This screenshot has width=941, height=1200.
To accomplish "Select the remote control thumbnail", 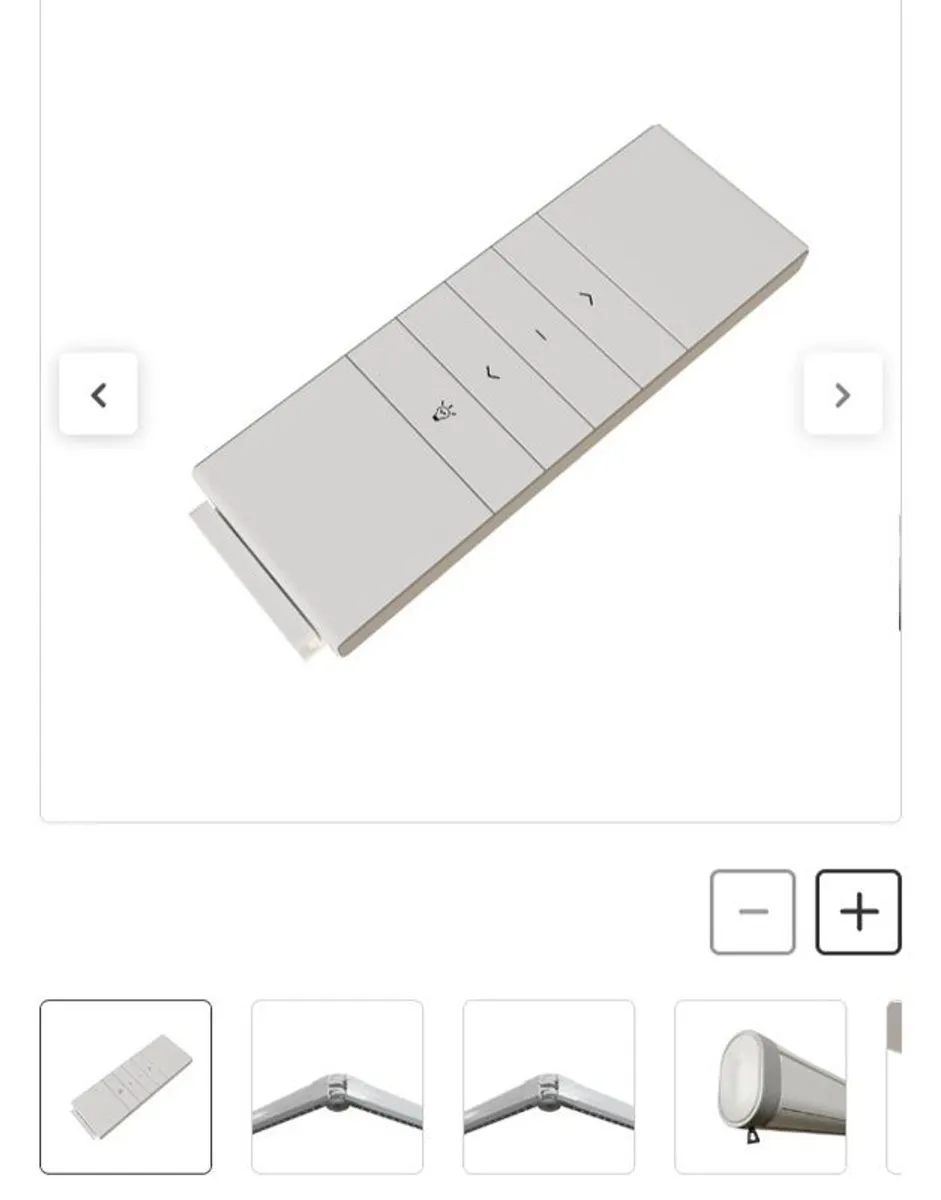I will click(126, 1086).
